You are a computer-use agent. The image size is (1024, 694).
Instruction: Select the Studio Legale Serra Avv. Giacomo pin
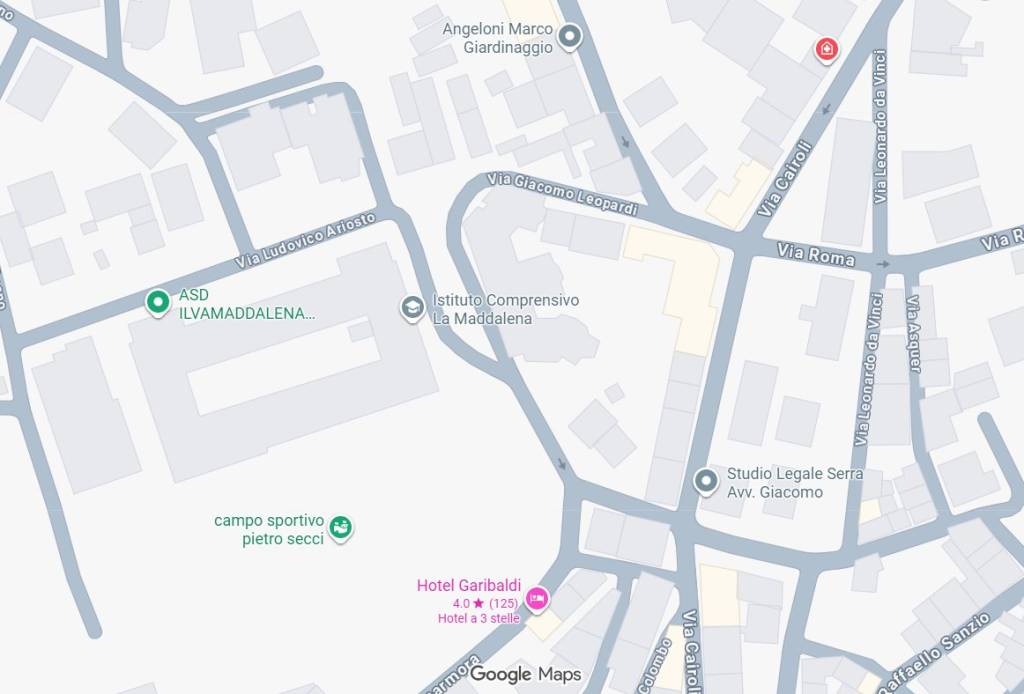click(x=706, y=482)
